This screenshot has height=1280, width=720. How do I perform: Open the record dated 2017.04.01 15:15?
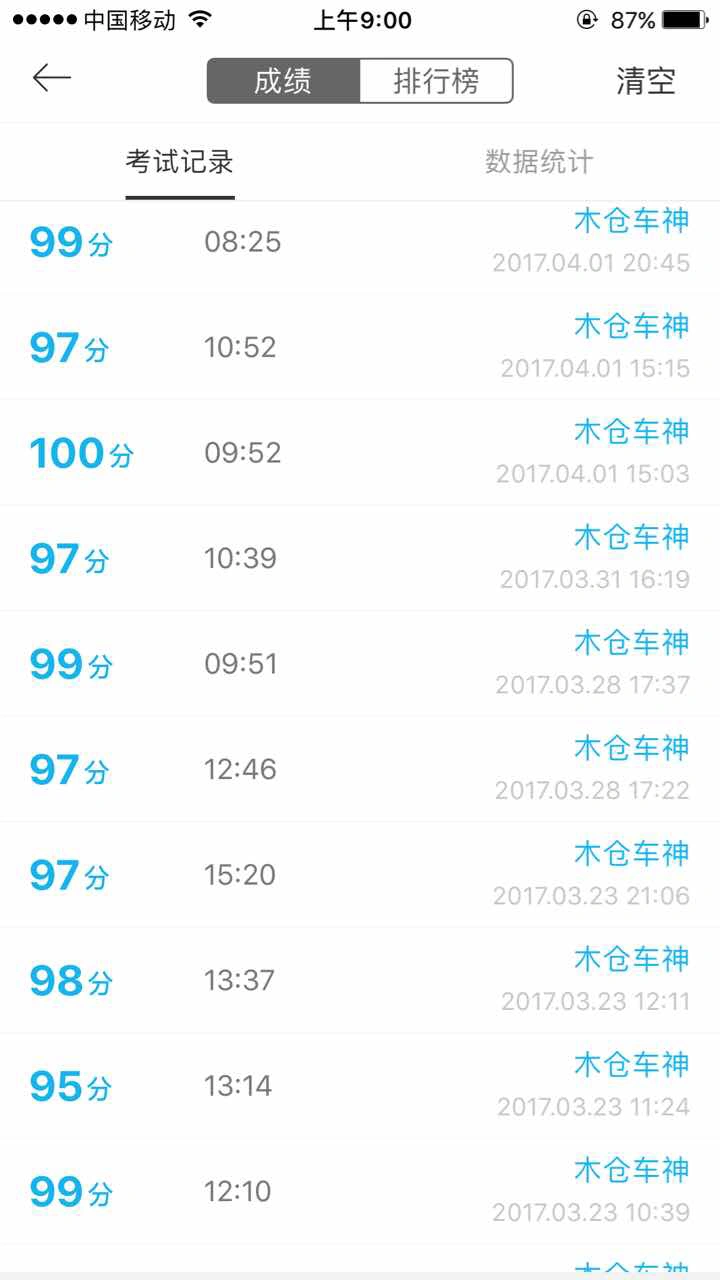click(x=360, y=347)
